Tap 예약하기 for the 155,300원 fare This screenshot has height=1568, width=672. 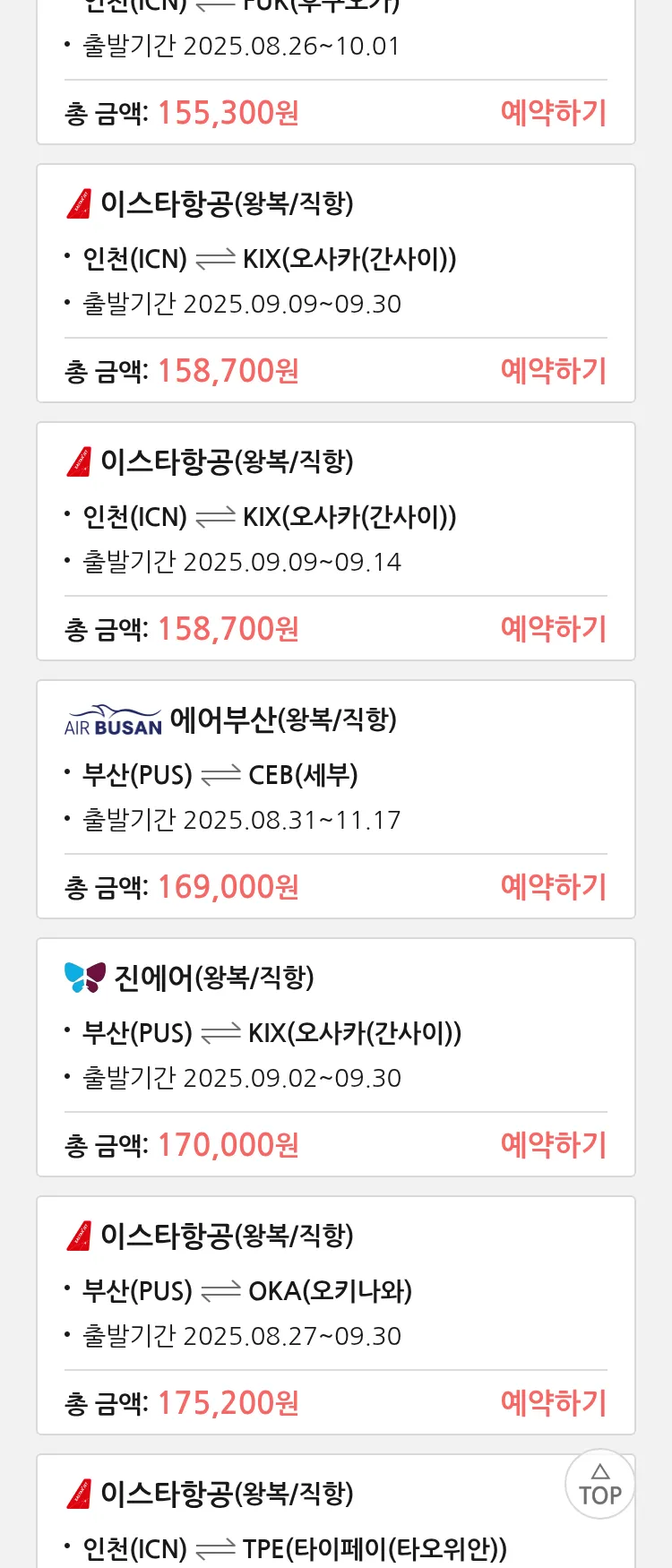click(x=553, y=113)
